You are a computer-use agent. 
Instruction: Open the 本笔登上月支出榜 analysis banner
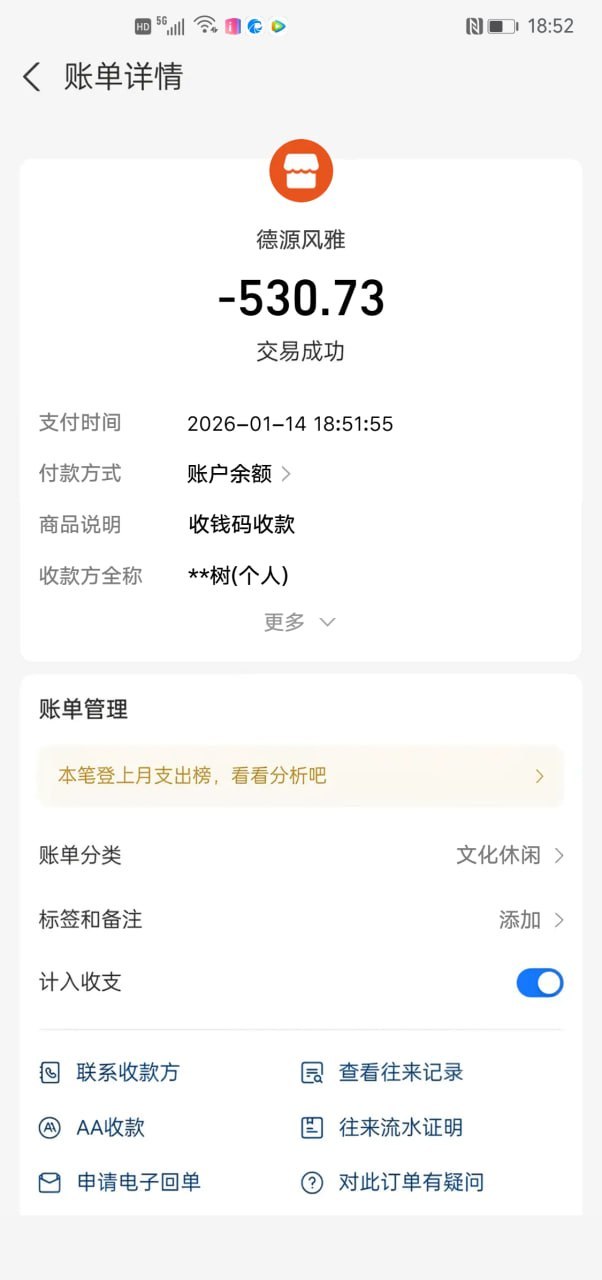coord(300,776)
